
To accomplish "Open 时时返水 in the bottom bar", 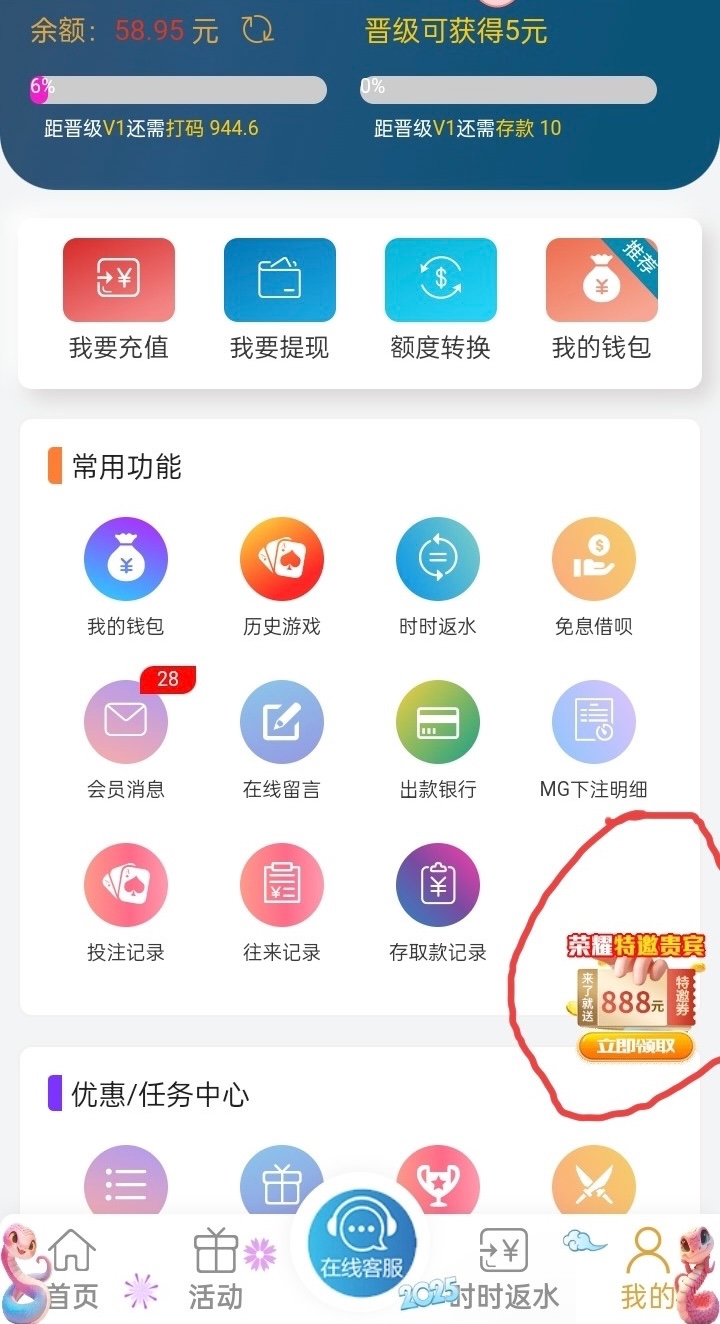I will (504, 1270).
